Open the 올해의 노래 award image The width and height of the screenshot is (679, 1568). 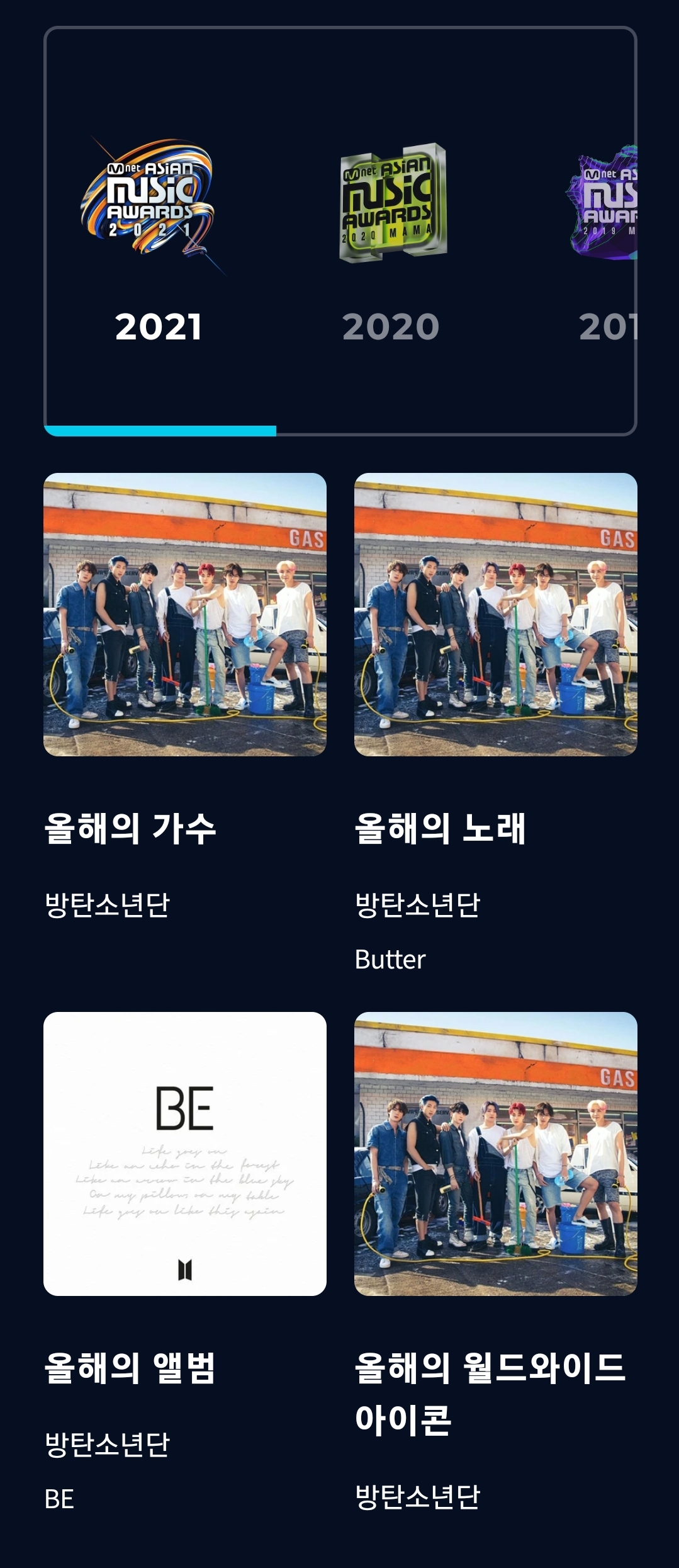[x=497, y=617]
